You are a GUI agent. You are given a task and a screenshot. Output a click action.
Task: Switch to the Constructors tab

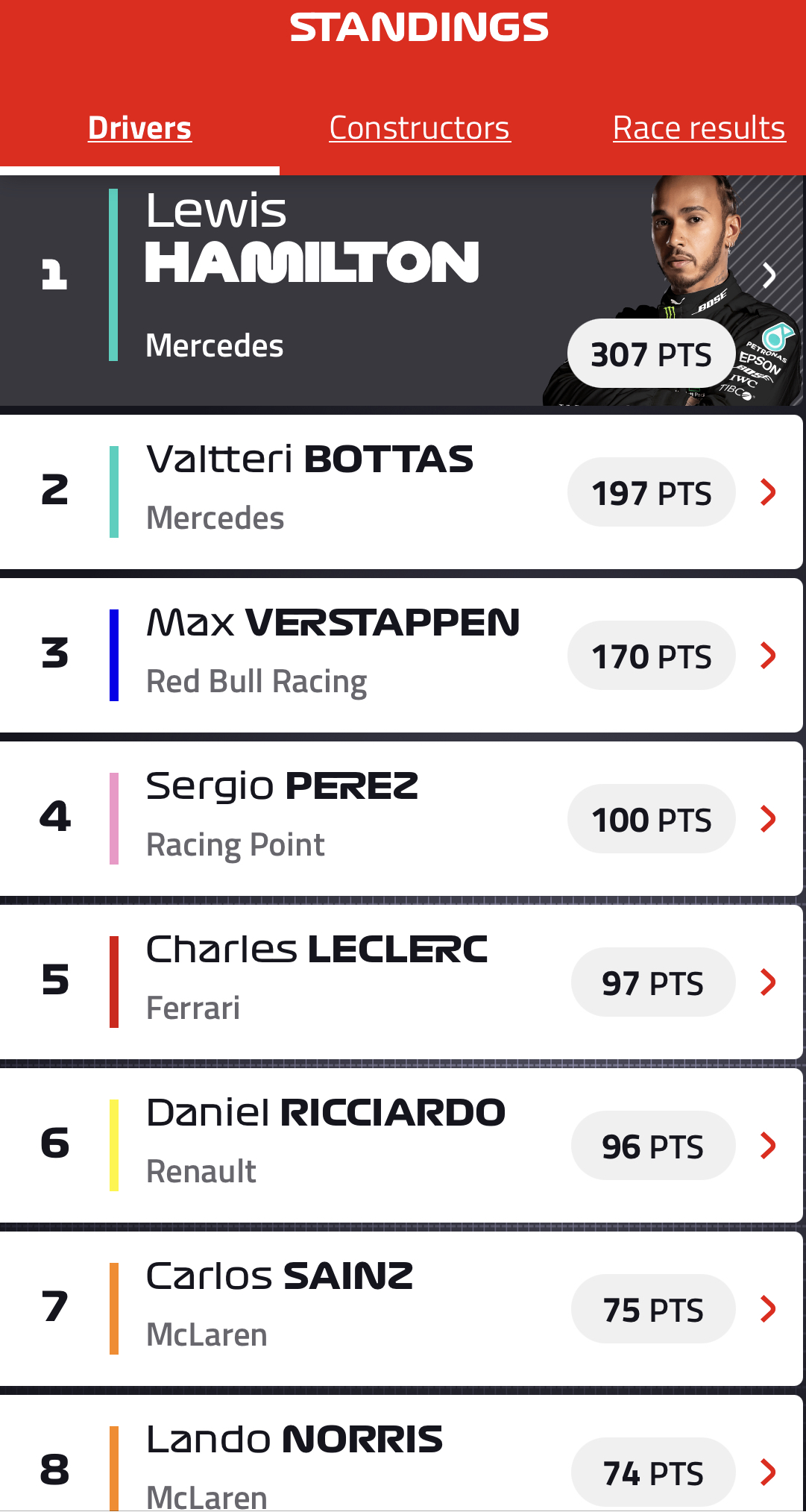(420, 128)
